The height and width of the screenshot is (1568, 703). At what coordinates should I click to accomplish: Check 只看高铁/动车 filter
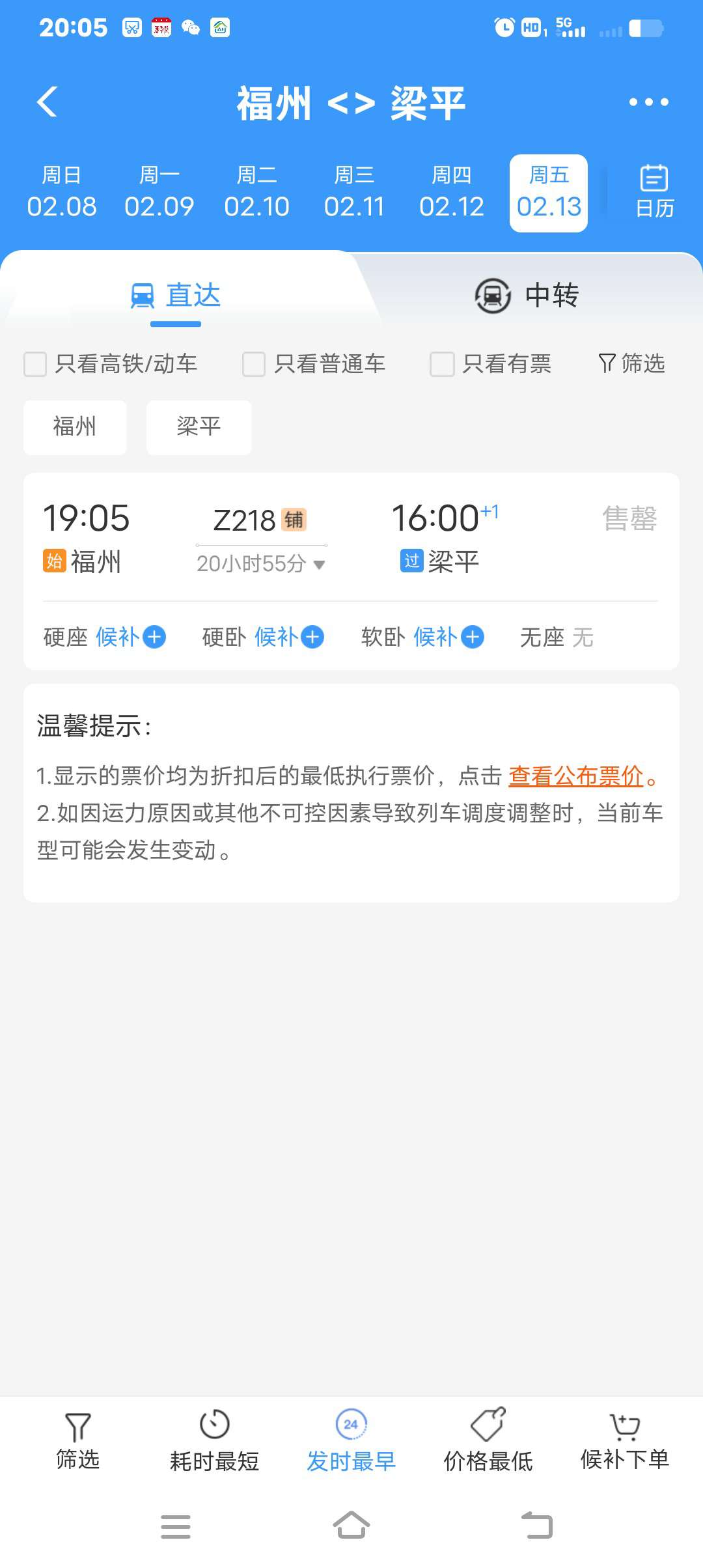(36, 364)
